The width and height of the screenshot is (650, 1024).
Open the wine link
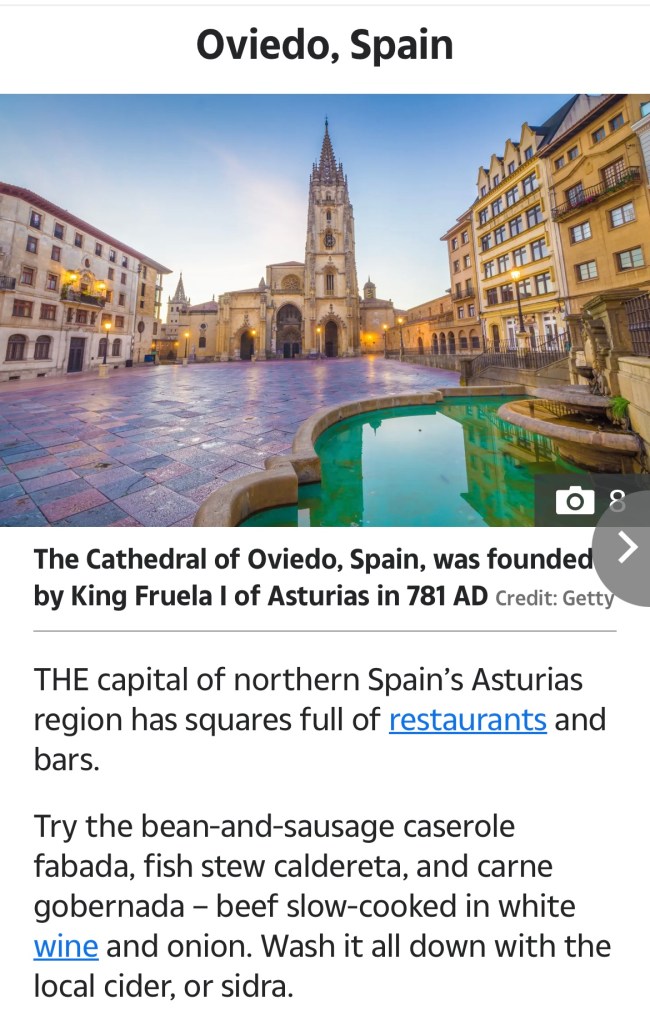pyautogui.click(x=66, y=946)
